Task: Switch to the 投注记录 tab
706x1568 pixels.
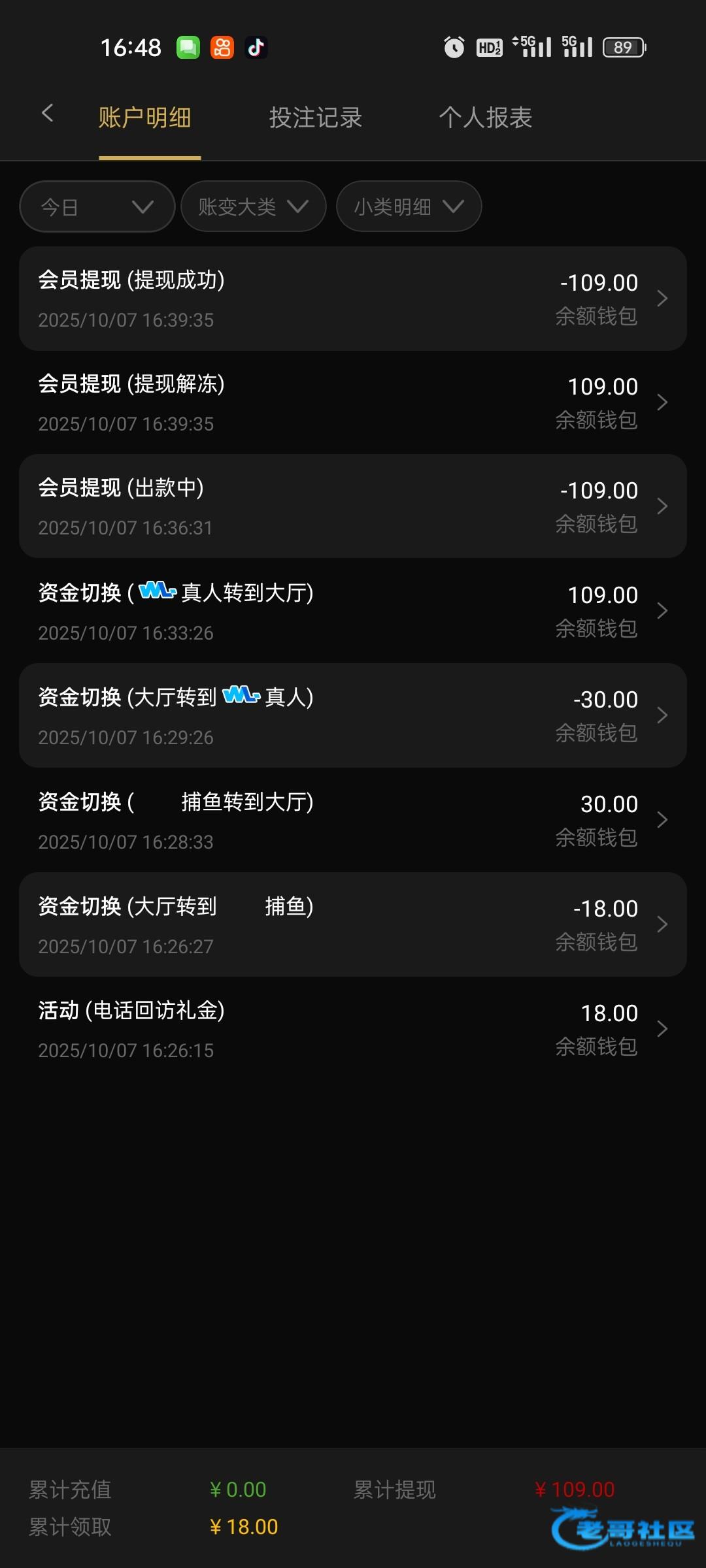Action: pos(315,118)
